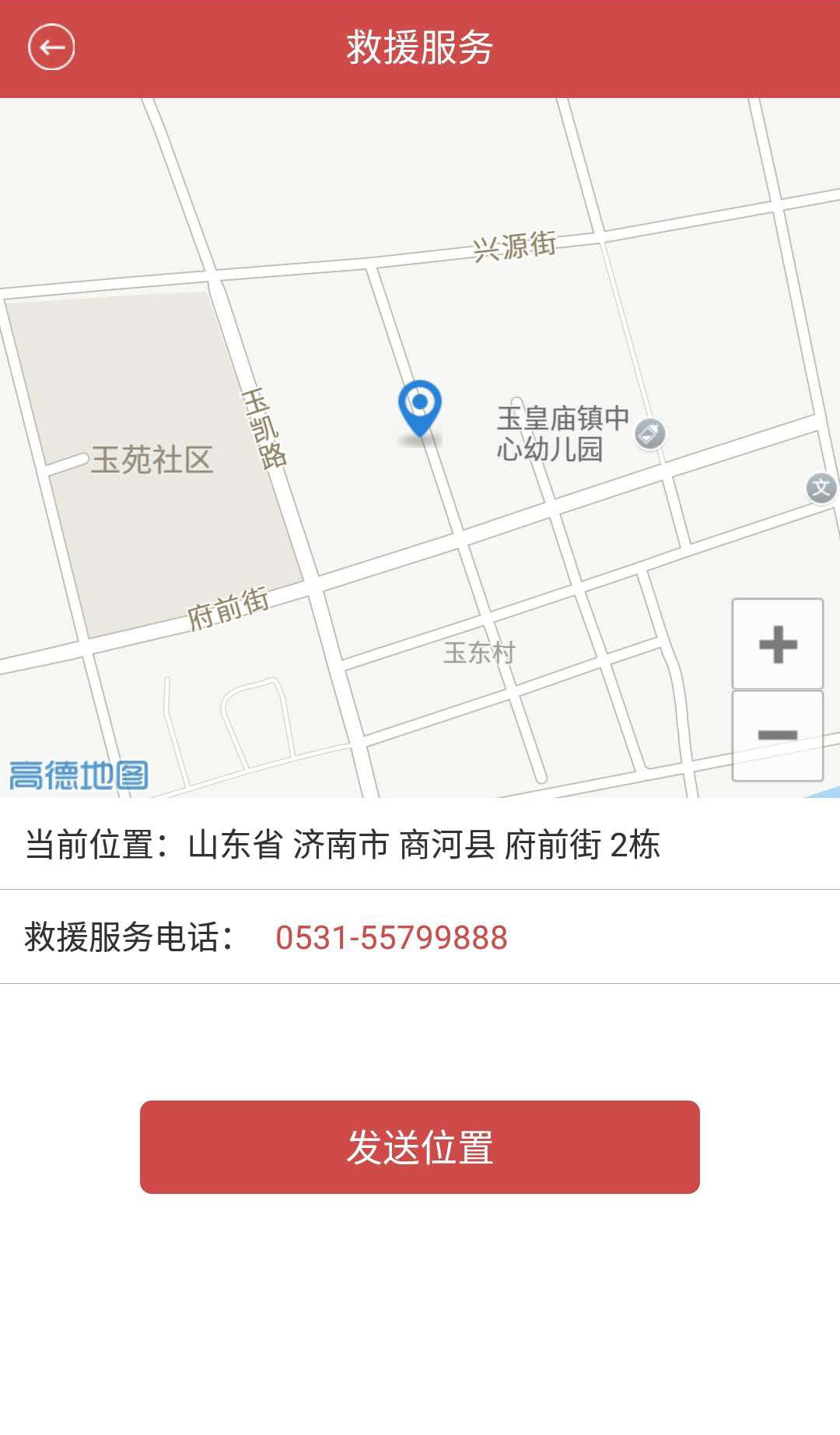Call rescue number 0531-55799888

[x=391, y=937]
